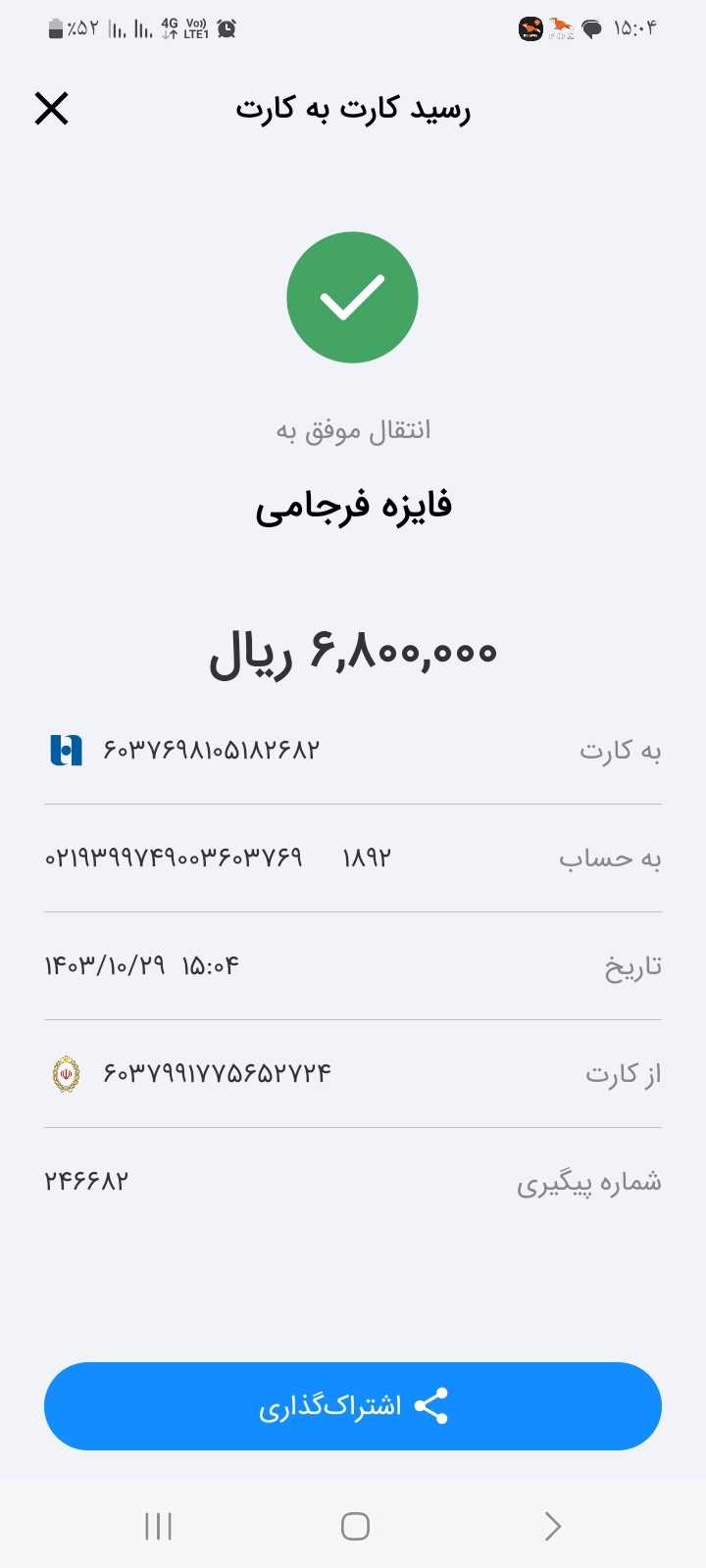Tap the system back button
706x1568 pixels.
pos(552,1526)
